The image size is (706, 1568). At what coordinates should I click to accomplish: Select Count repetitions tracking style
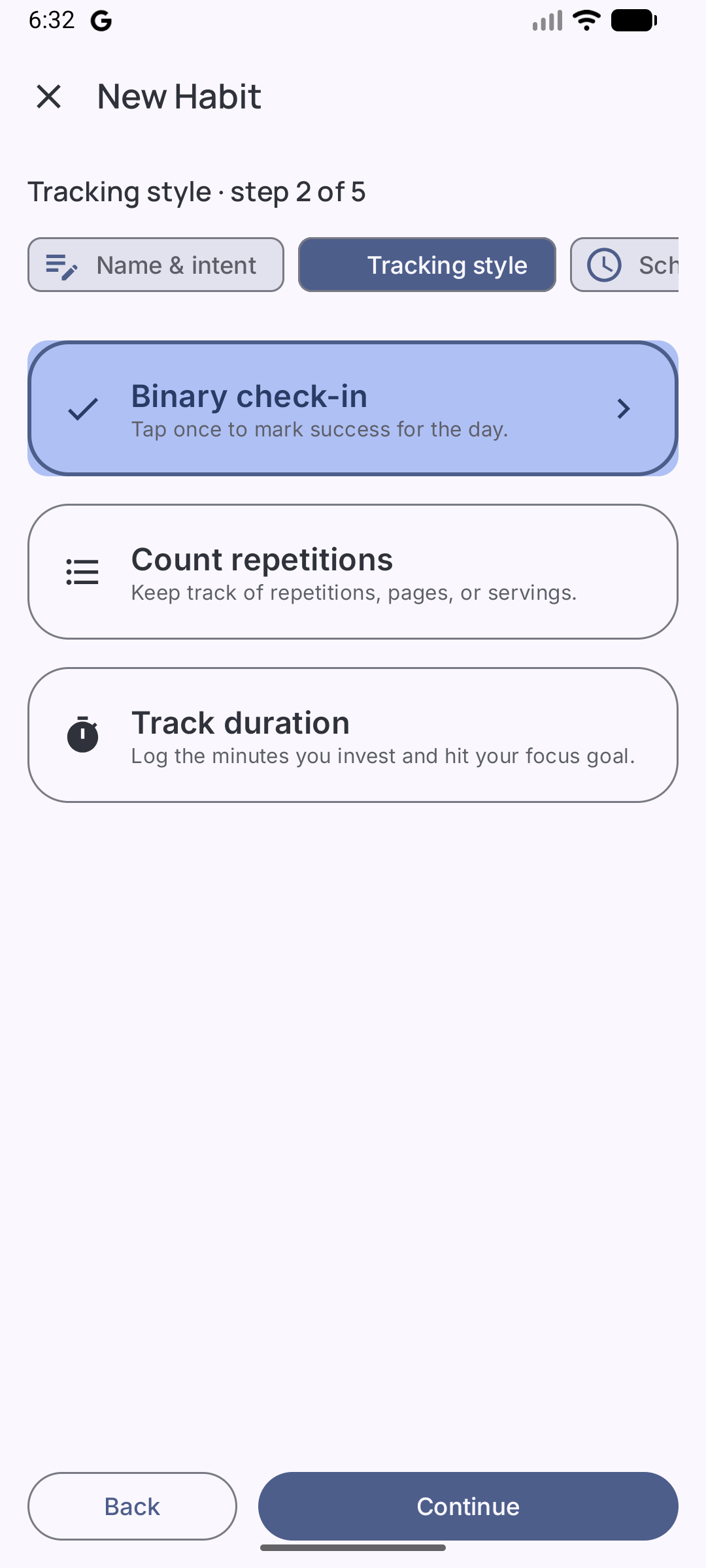[353, 572]
